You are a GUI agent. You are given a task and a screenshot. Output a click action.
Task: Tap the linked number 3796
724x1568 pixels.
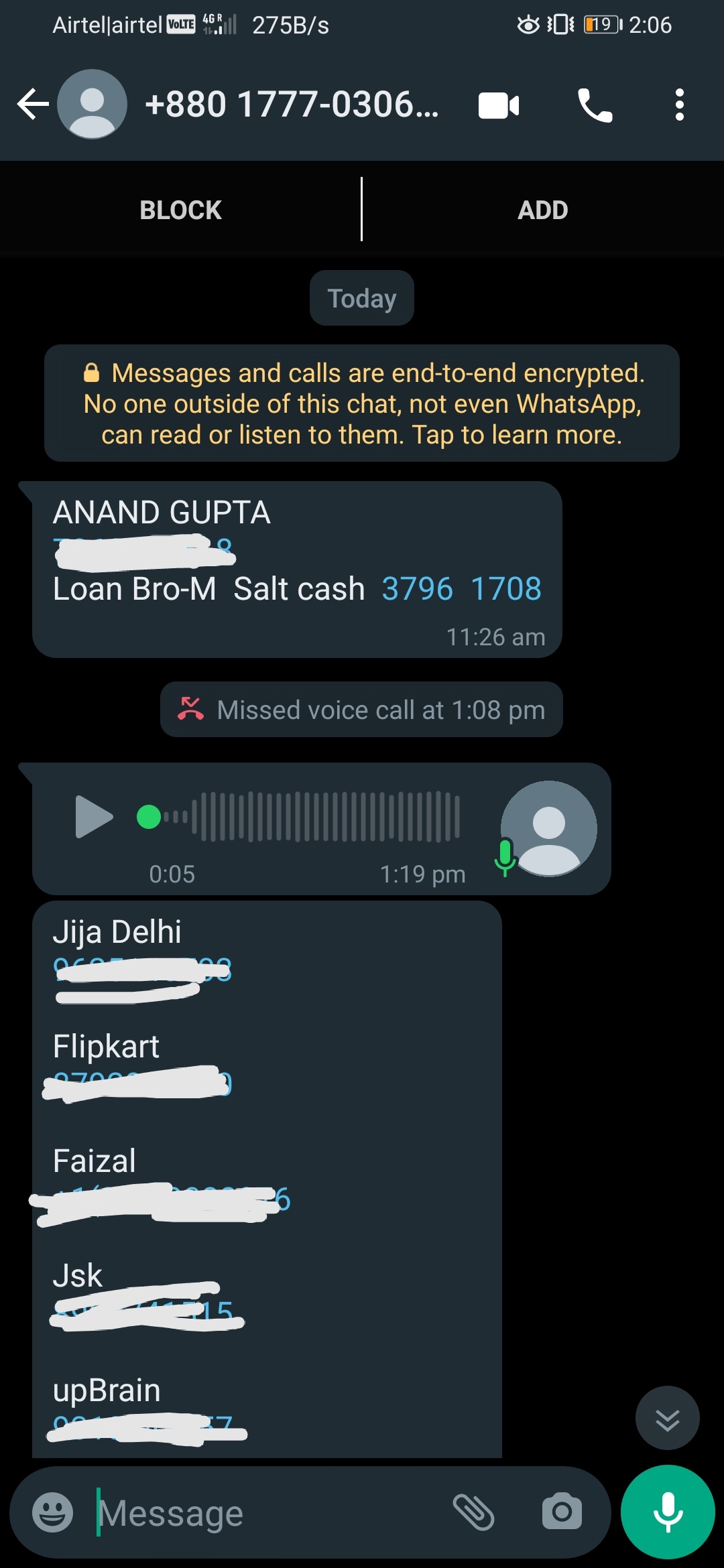[x=417, y=589]
